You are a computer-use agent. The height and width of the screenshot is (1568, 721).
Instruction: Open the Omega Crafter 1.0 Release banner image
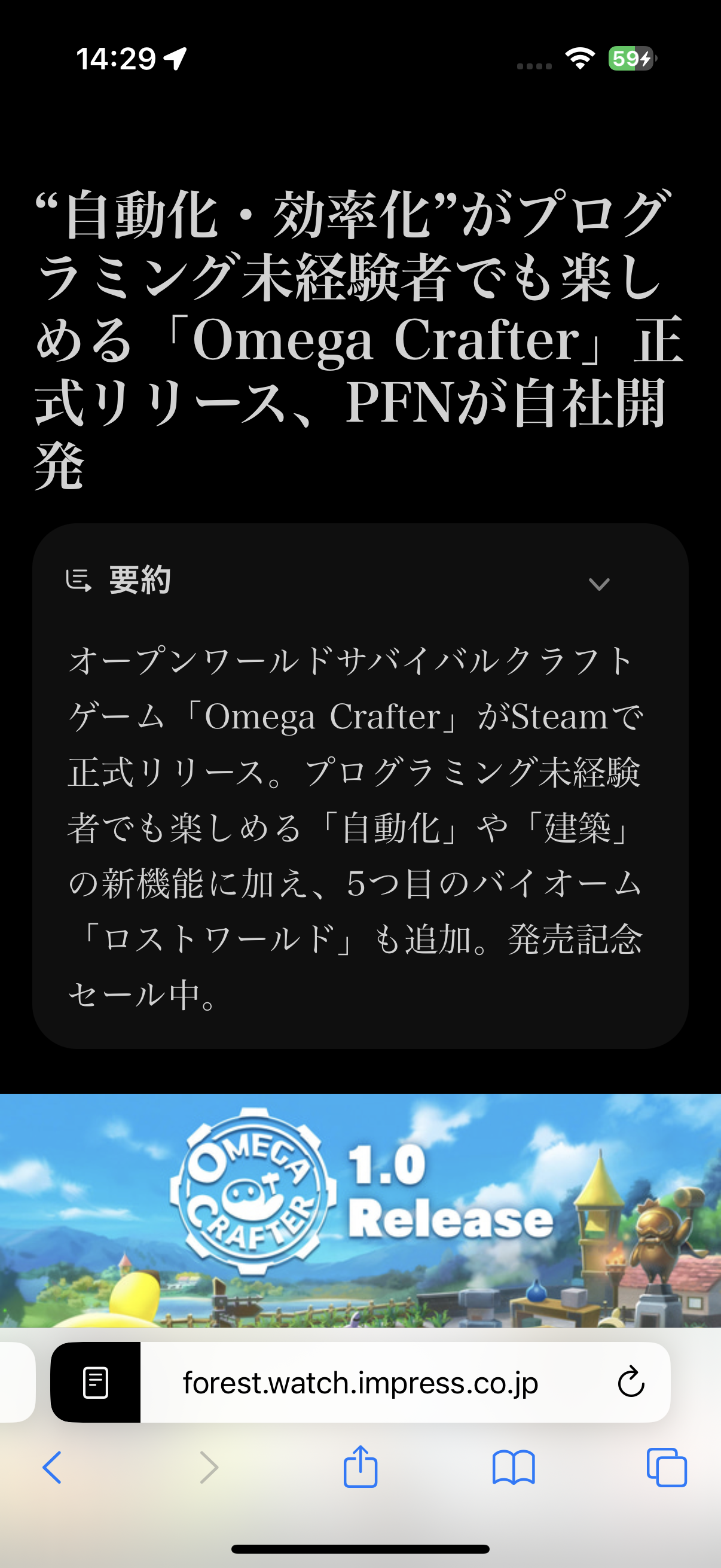360,1212
